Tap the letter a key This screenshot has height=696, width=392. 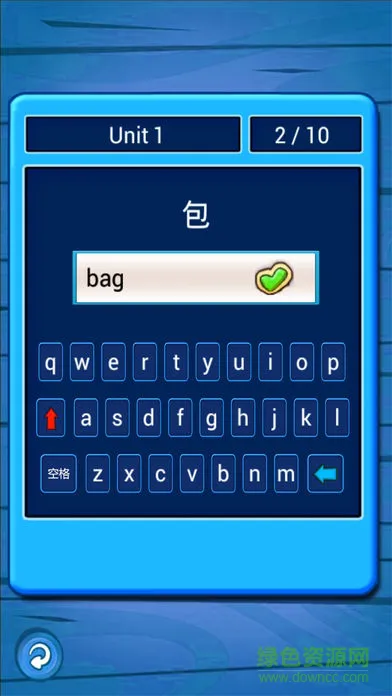[x=86, y=418]
